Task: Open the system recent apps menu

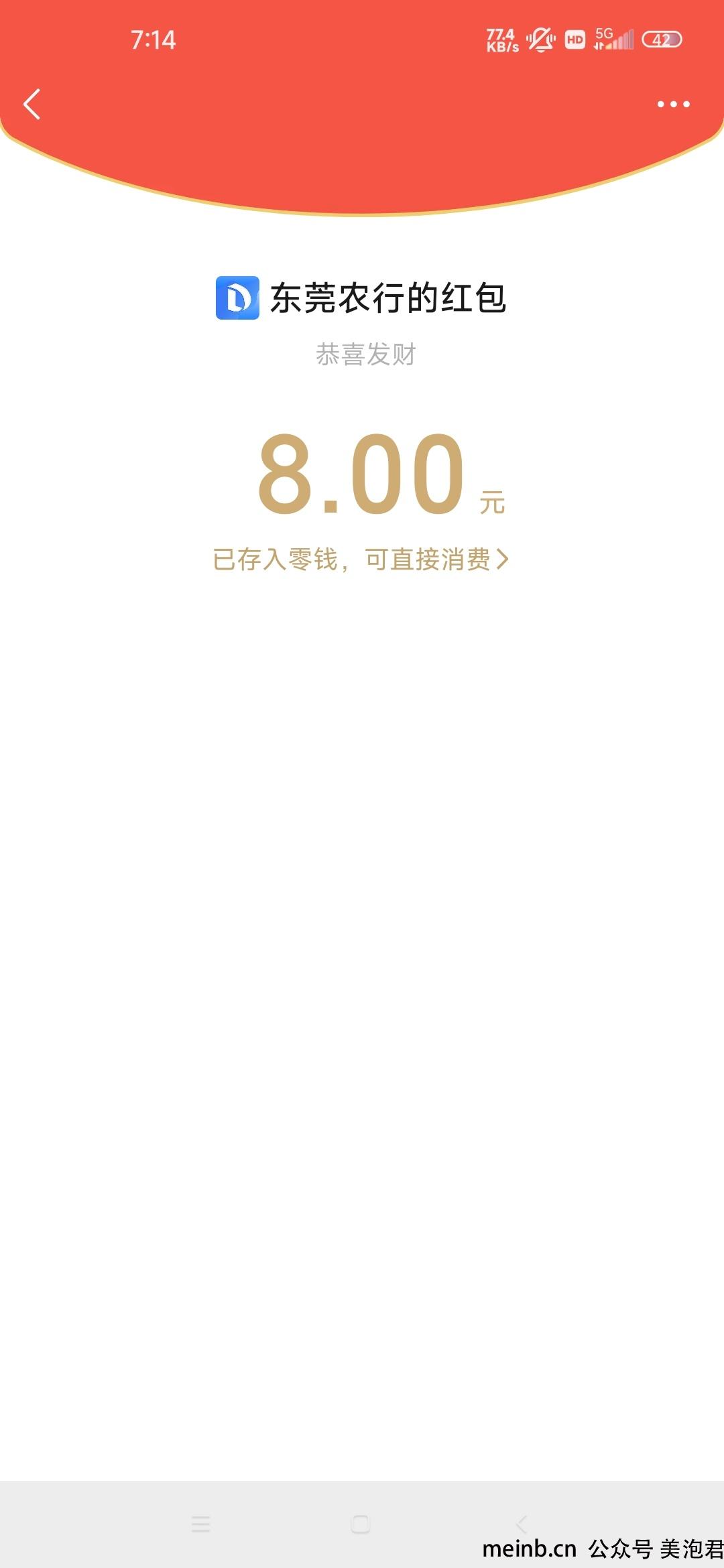Action: [200, 1524]
